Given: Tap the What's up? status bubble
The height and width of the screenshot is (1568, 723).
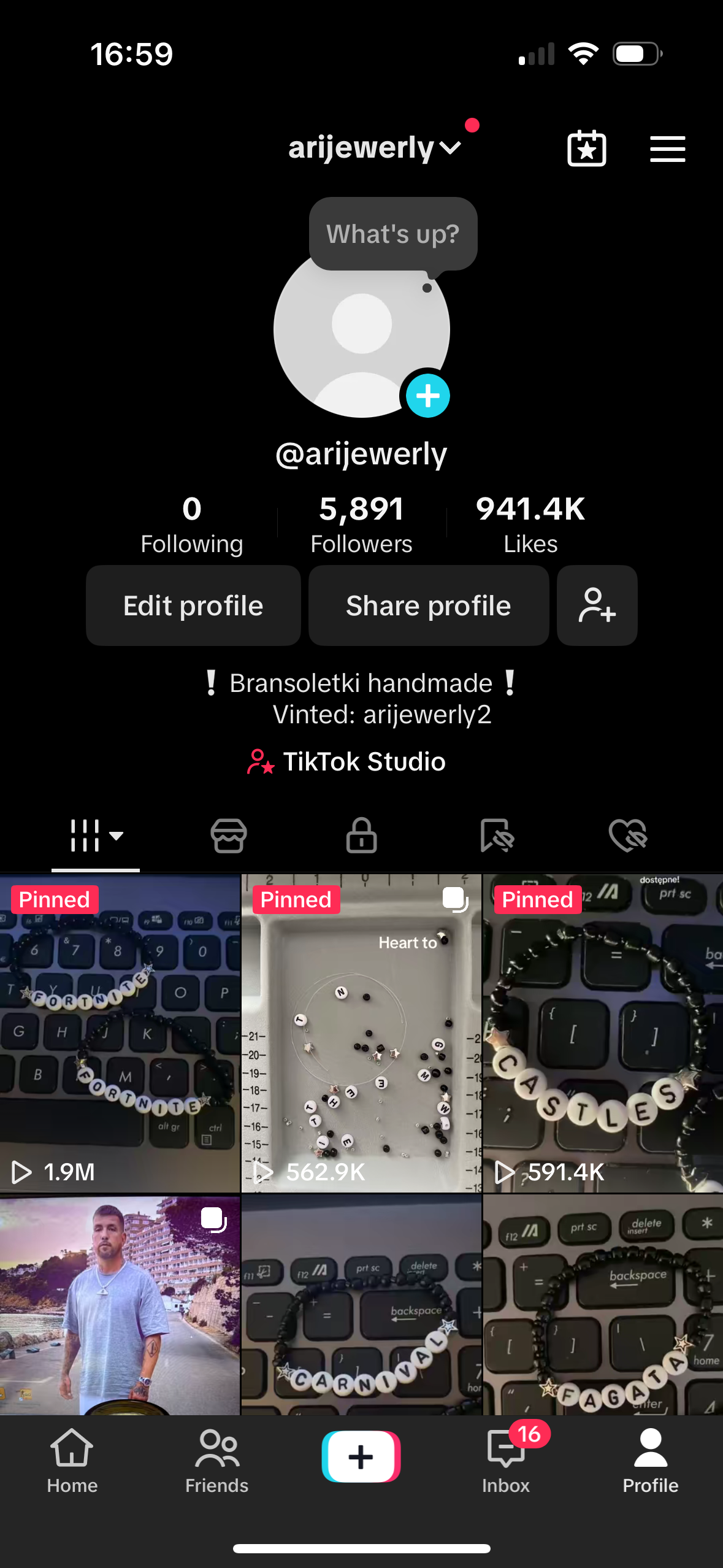Looking at the screenshot, I should click(392, 234).
